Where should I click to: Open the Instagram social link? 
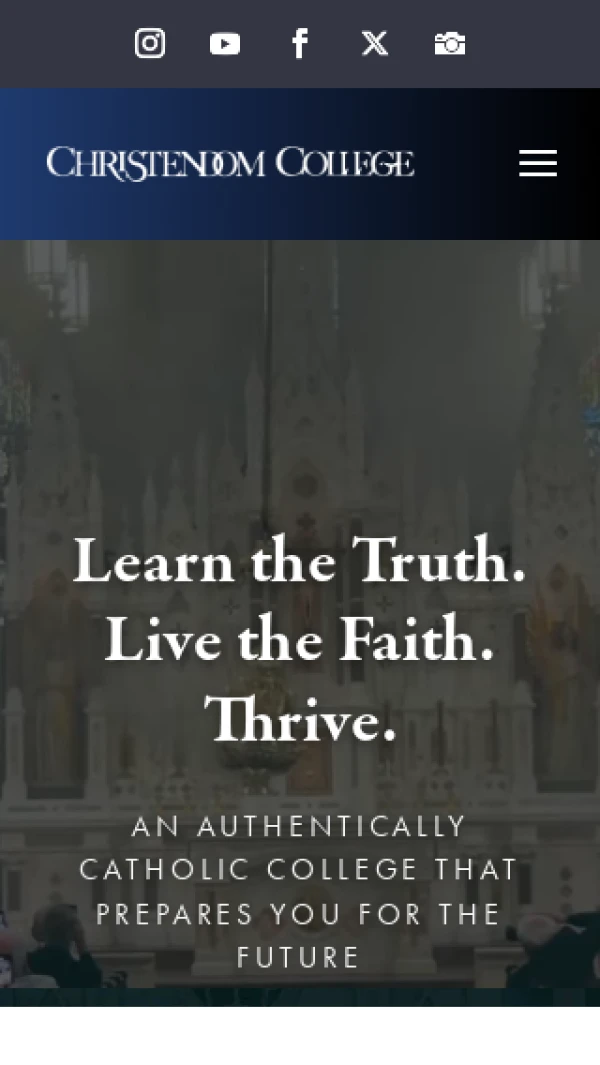[x=150, y=43]
